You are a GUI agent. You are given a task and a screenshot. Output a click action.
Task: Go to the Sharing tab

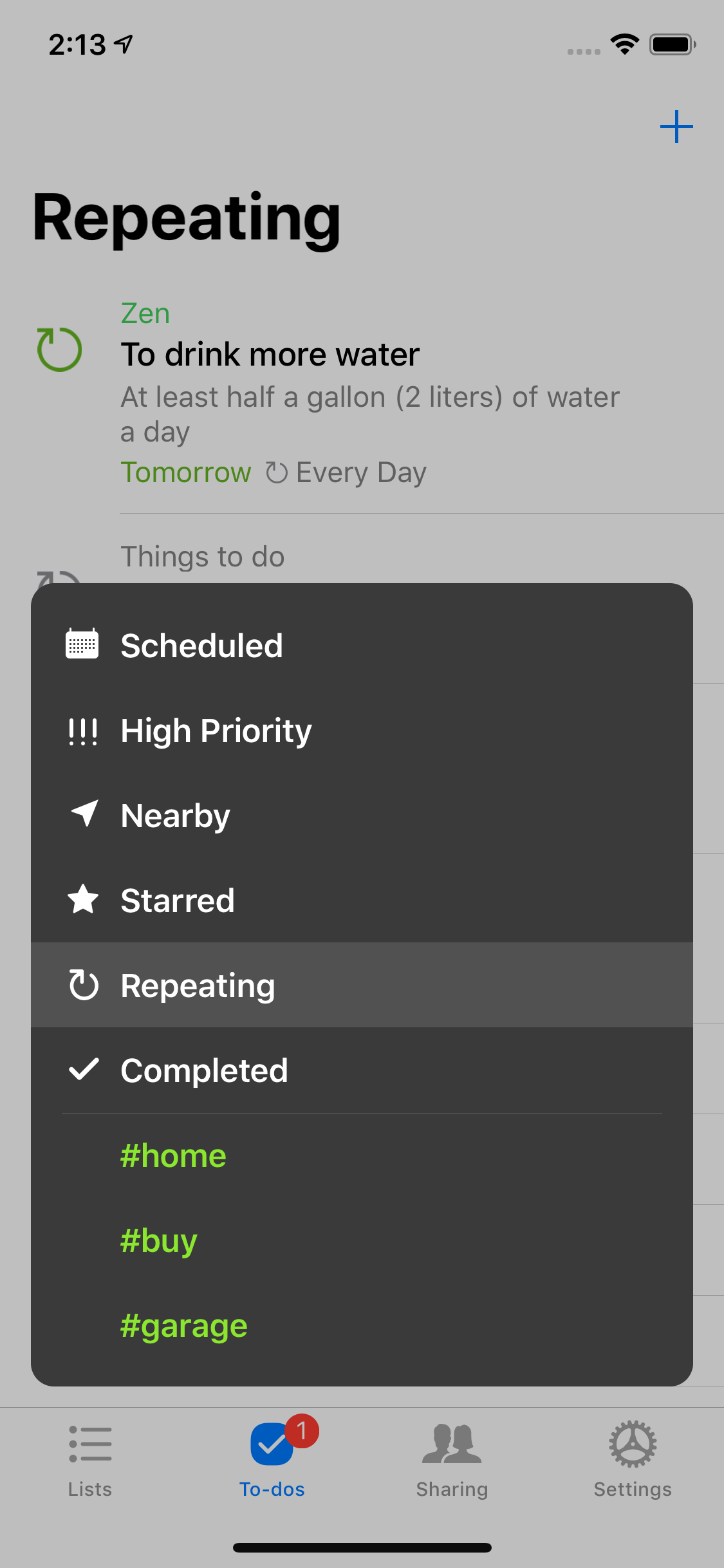(x=452, y=1459)
